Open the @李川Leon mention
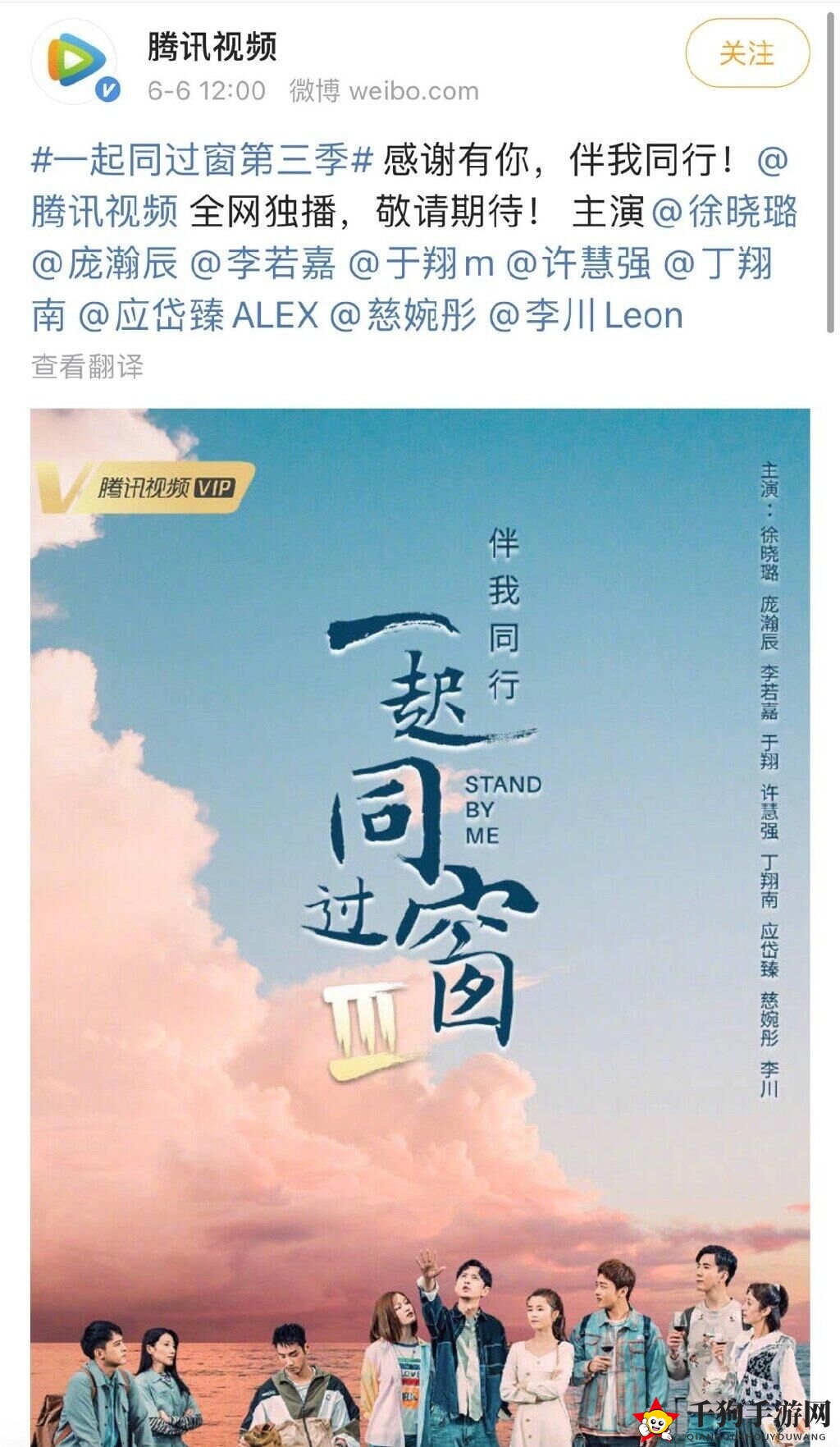This screenshot has width=840, height=1447. (x=586, y=316)
